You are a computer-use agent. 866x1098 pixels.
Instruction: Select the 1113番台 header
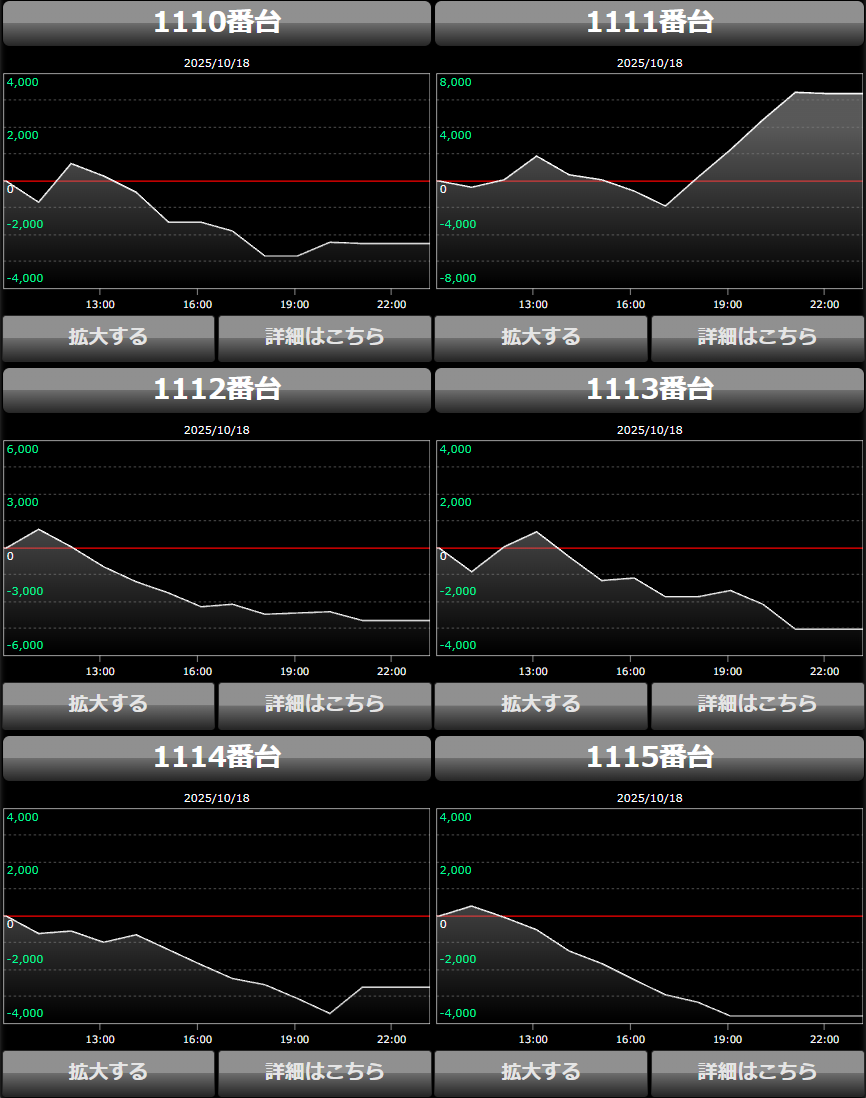[649, 390]
